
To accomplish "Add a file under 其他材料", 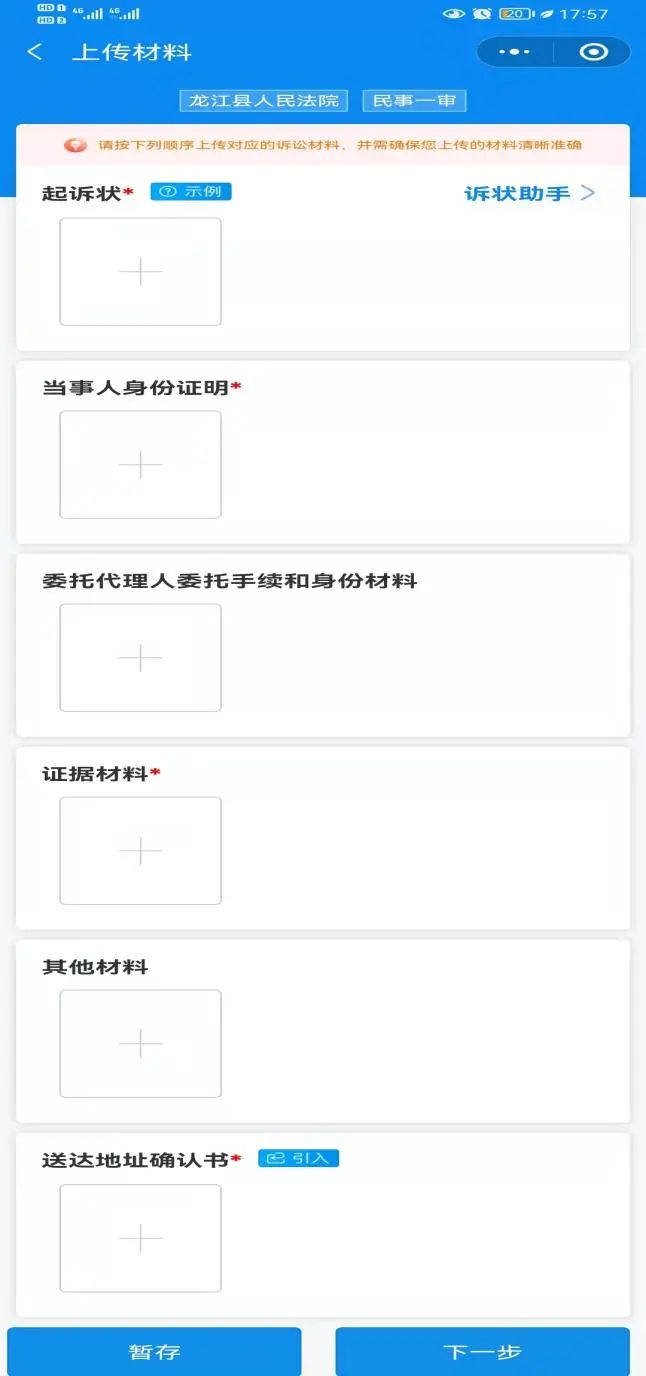I will [x=140, y=1044].
